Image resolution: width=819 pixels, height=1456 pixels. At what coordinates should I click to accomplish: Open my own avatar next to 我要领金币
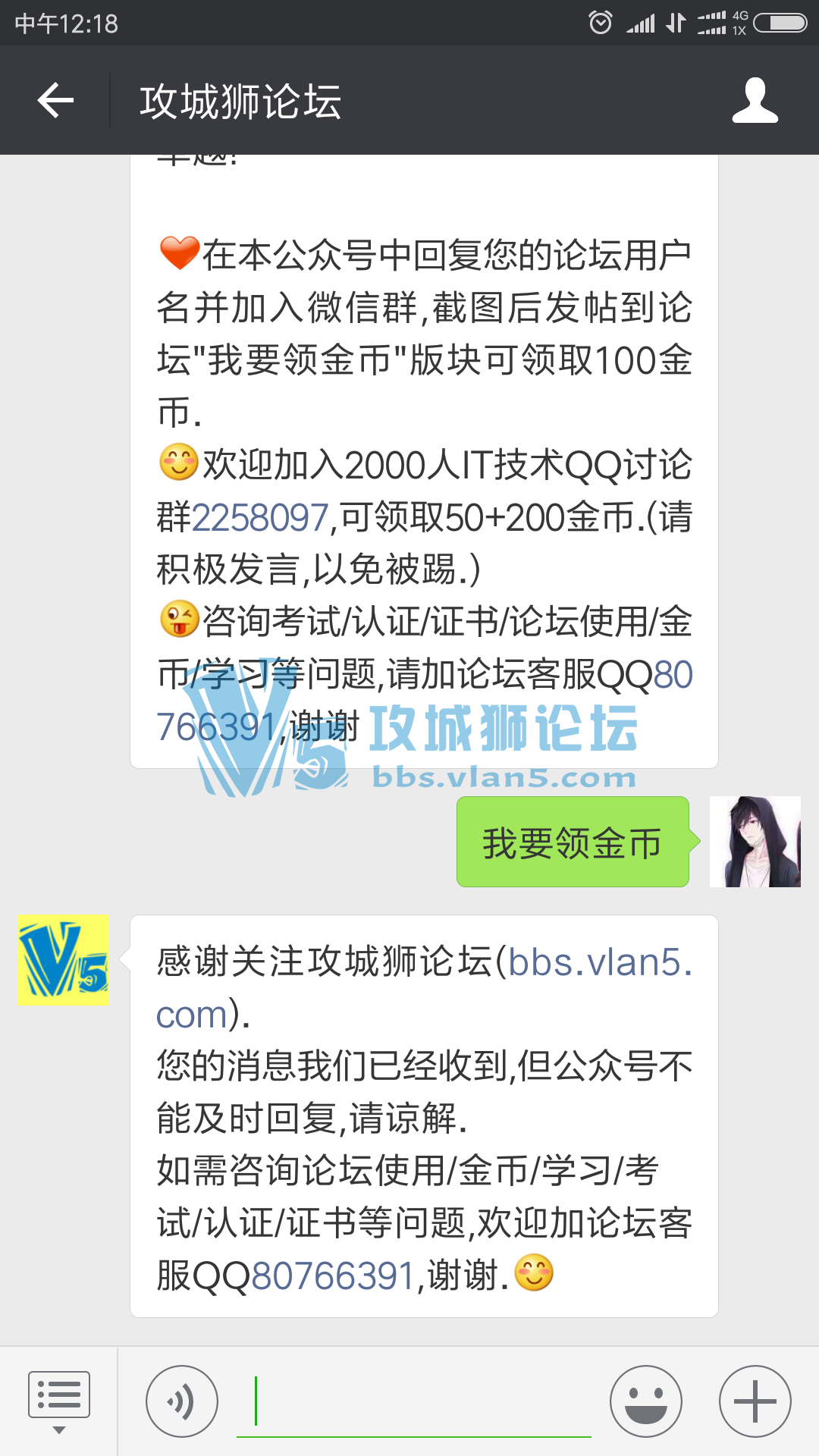(755, 842)
